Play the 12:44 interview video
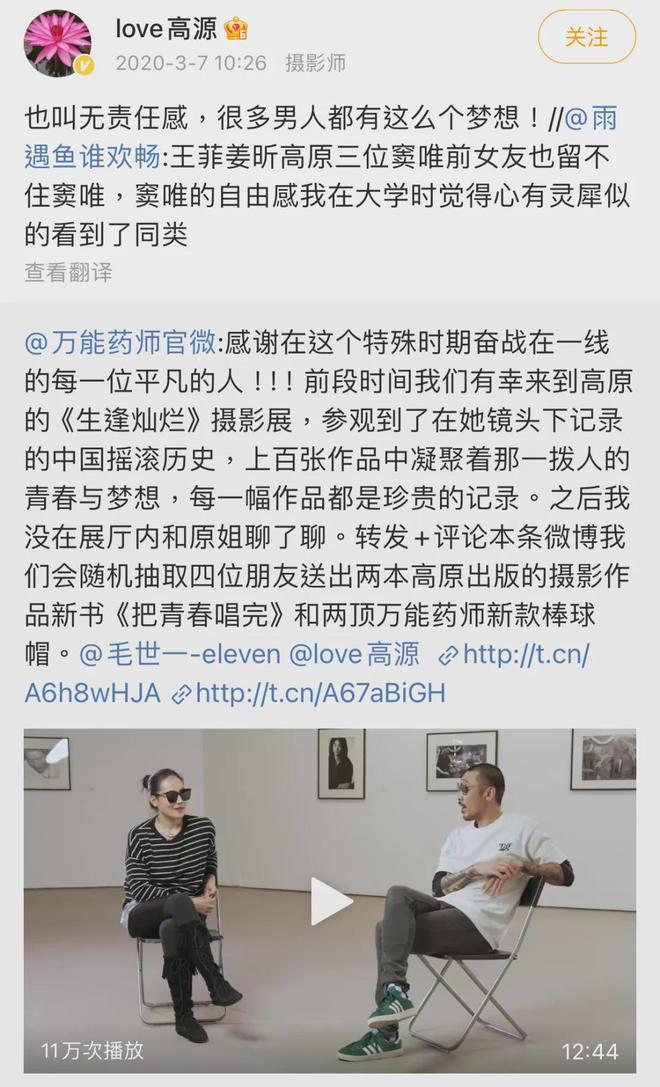The width and height of the screenshot is (660, 1087). [329, 901]
